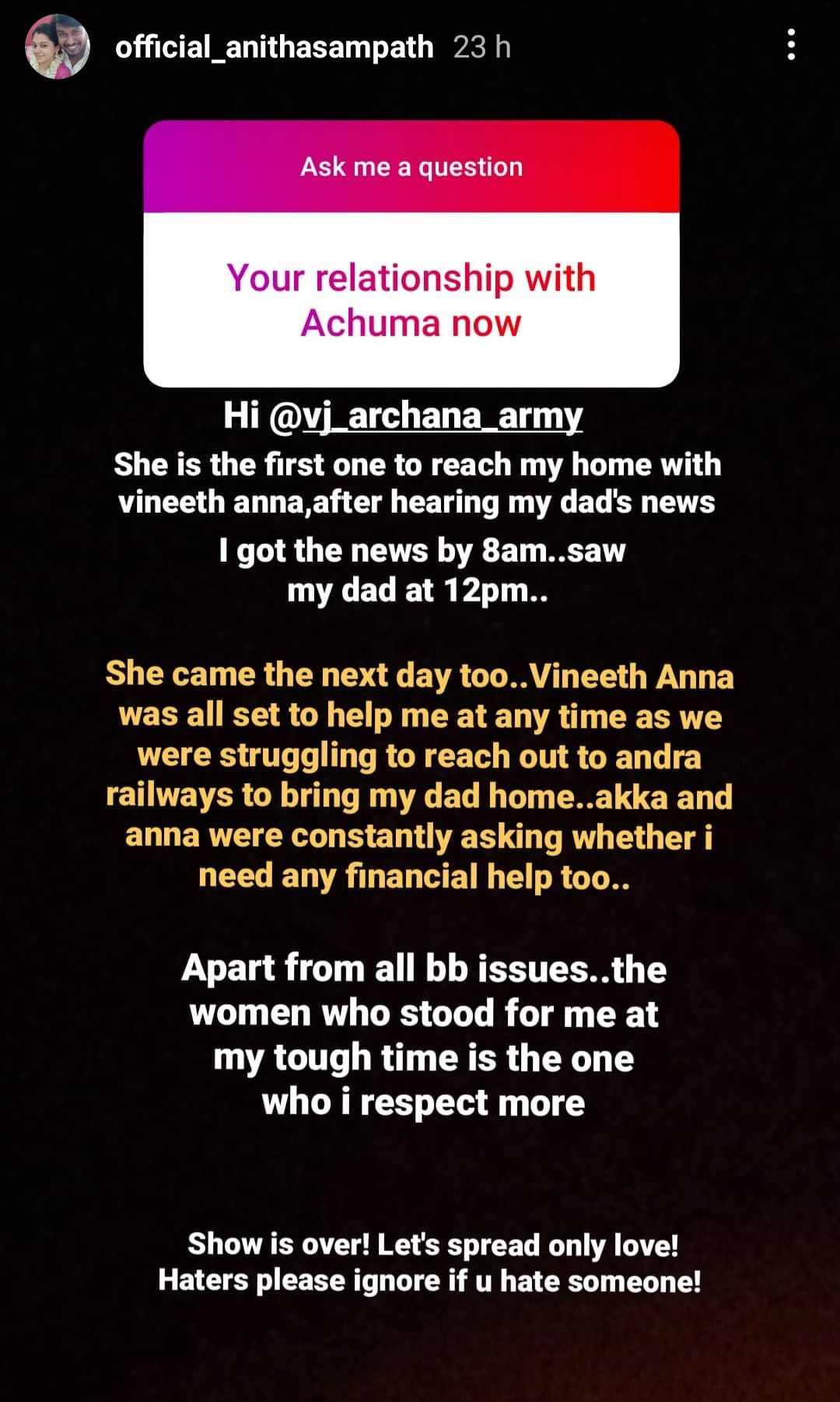Open the @vj_archana_army mention

pos(425,415)
